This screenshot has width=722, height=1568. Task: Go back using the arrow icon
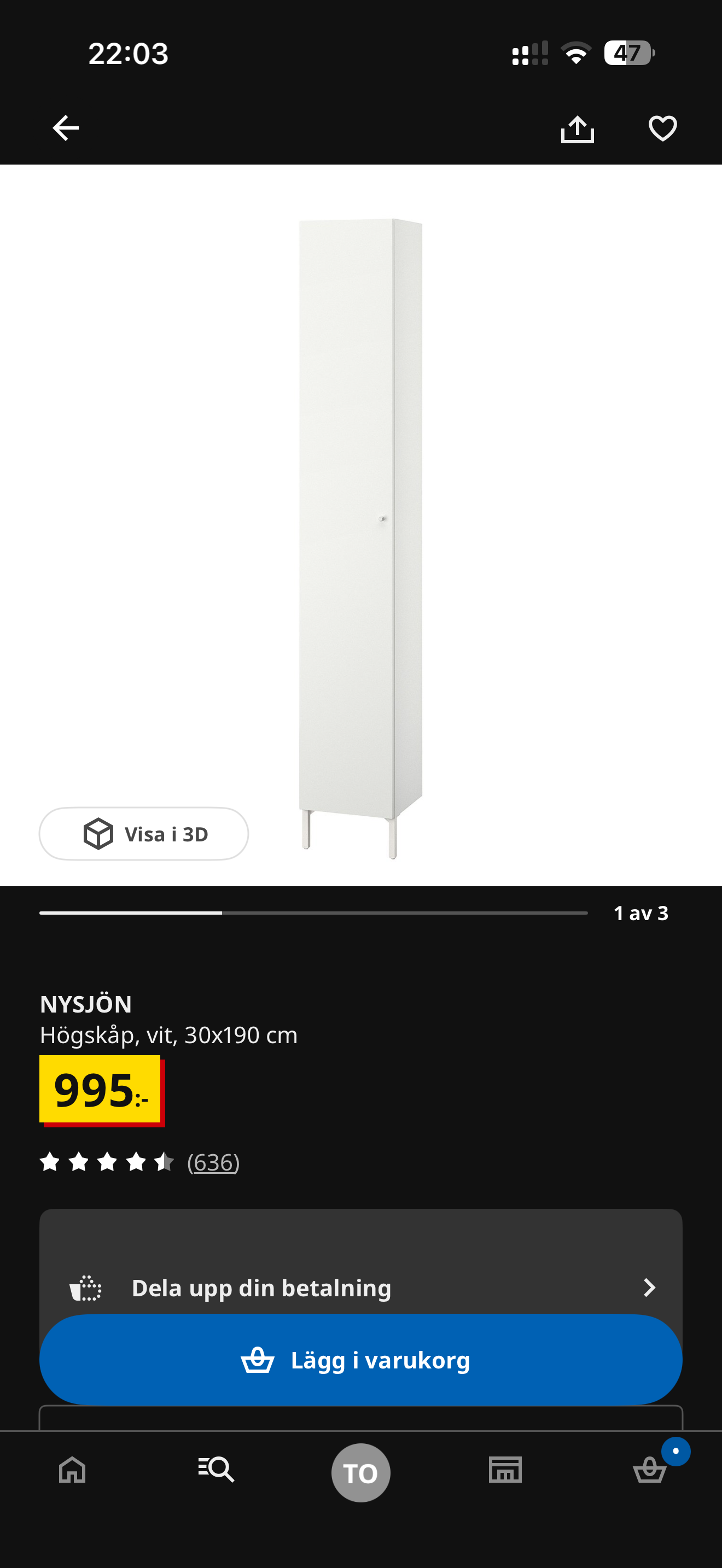click(66, 128)
